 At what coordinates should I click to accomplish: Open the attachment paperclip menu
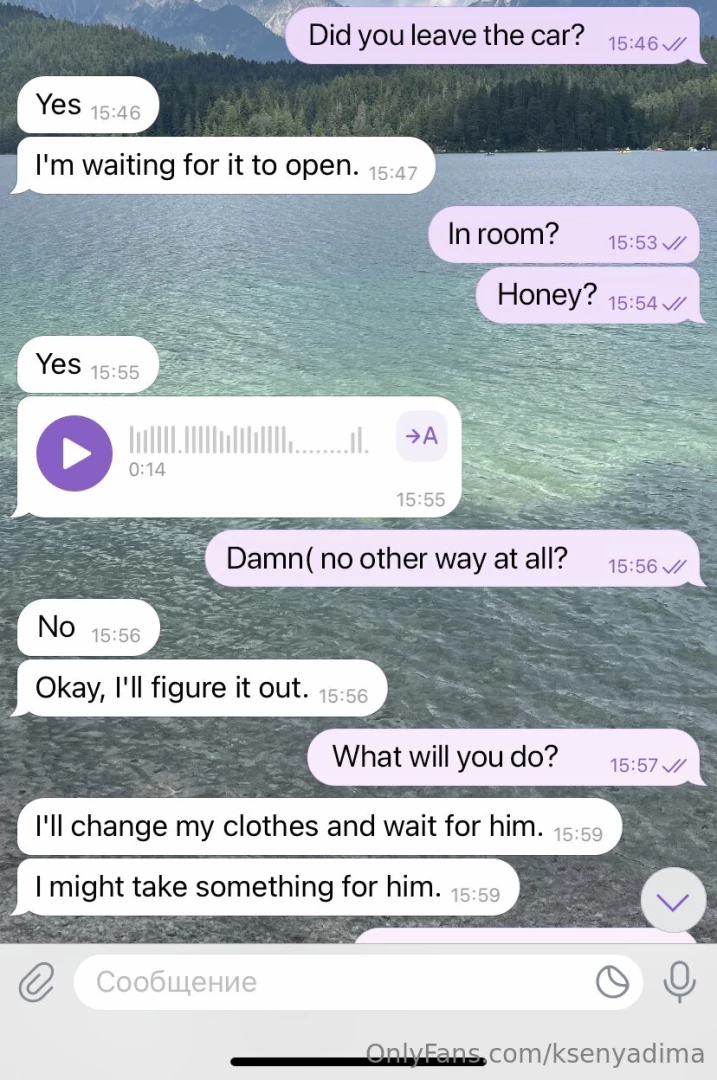[x=36, y=983]
